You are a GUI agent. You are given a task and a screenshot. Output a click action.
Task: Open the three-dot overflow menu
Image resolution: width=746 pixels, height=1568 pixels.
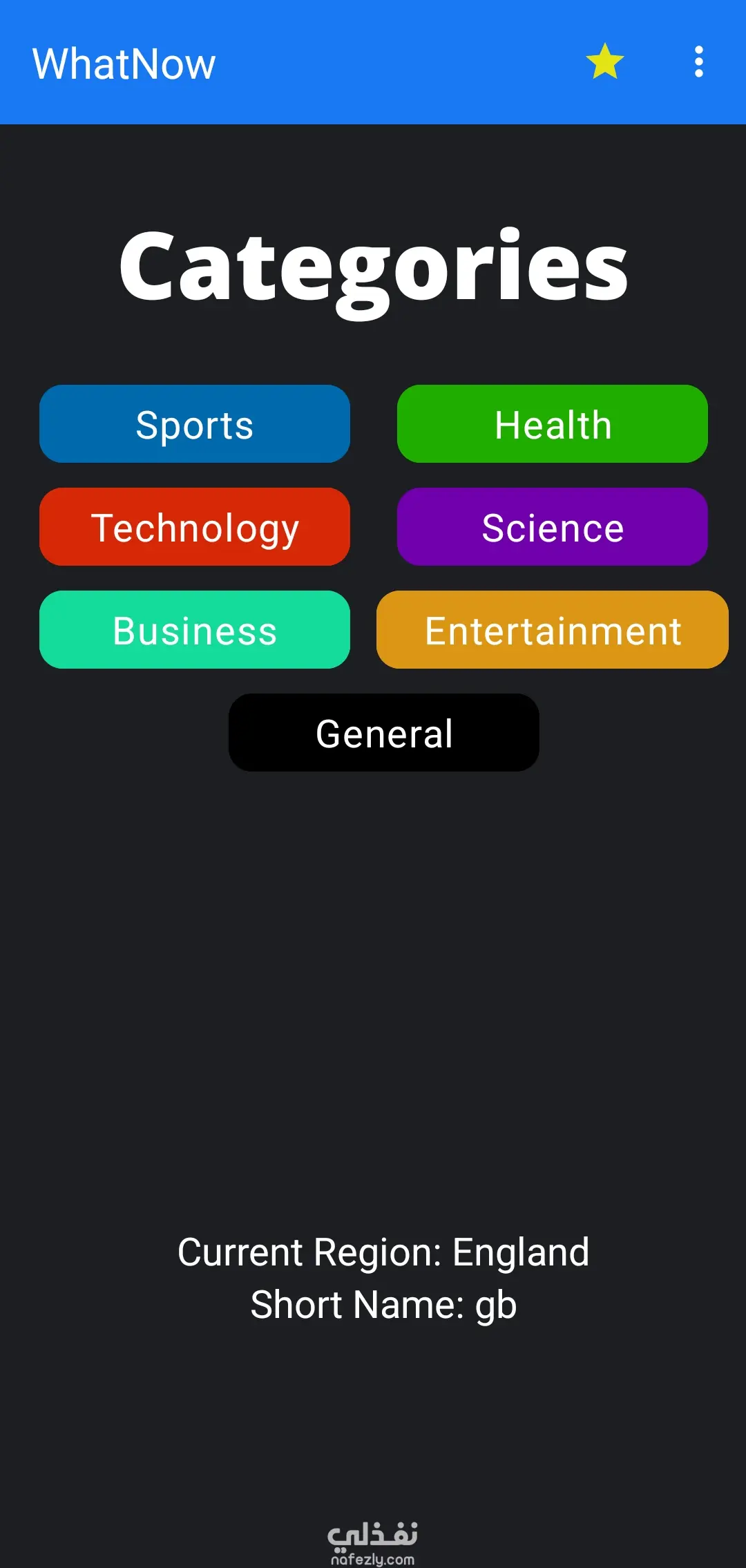699,62
